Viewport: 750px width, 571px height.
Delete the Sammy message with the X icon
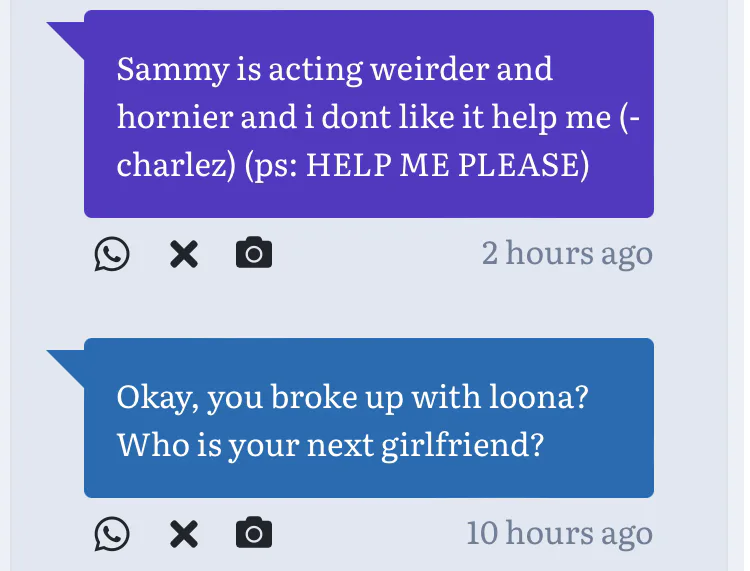click(183, 254)
